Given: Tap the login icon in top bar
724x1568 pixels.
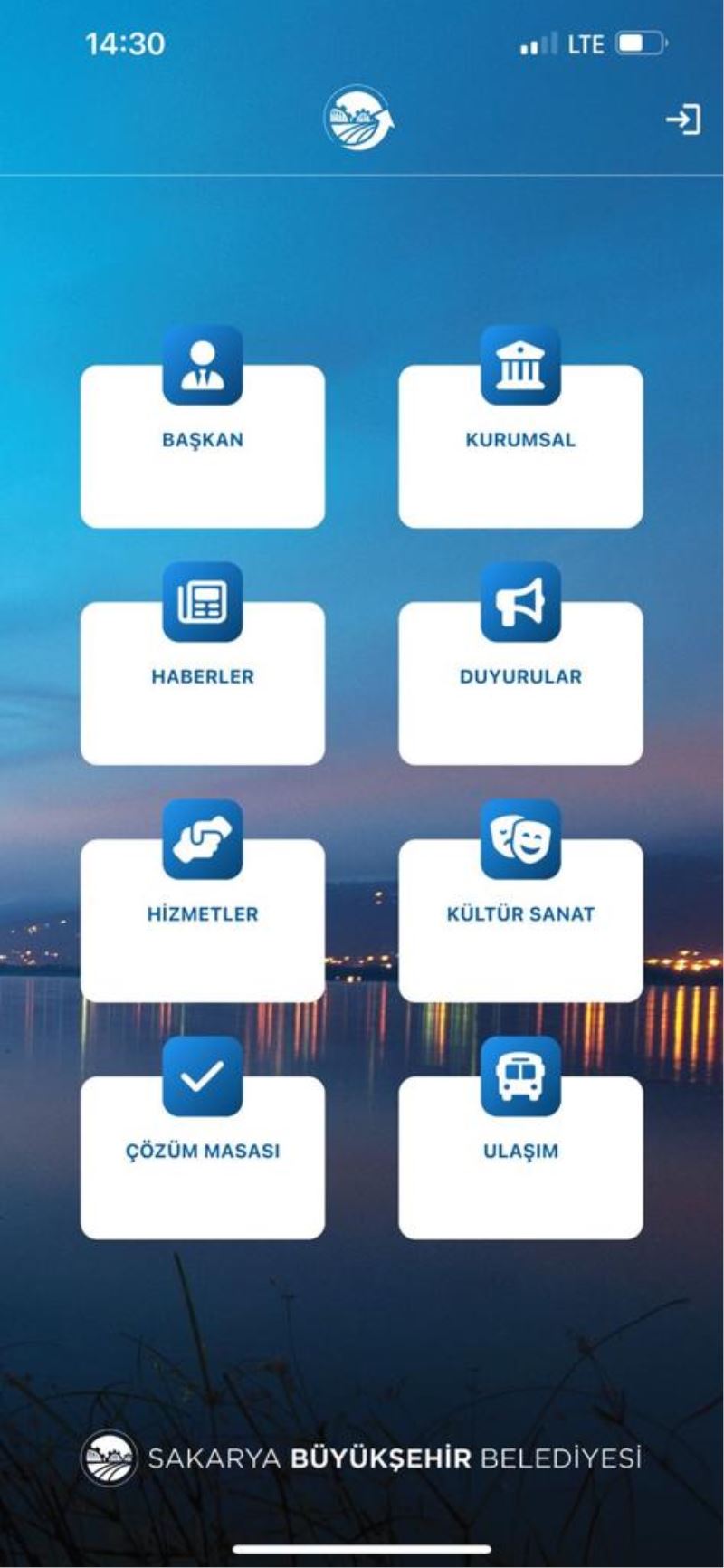Looking at the screenshot, I should click(x=682, y=120).
